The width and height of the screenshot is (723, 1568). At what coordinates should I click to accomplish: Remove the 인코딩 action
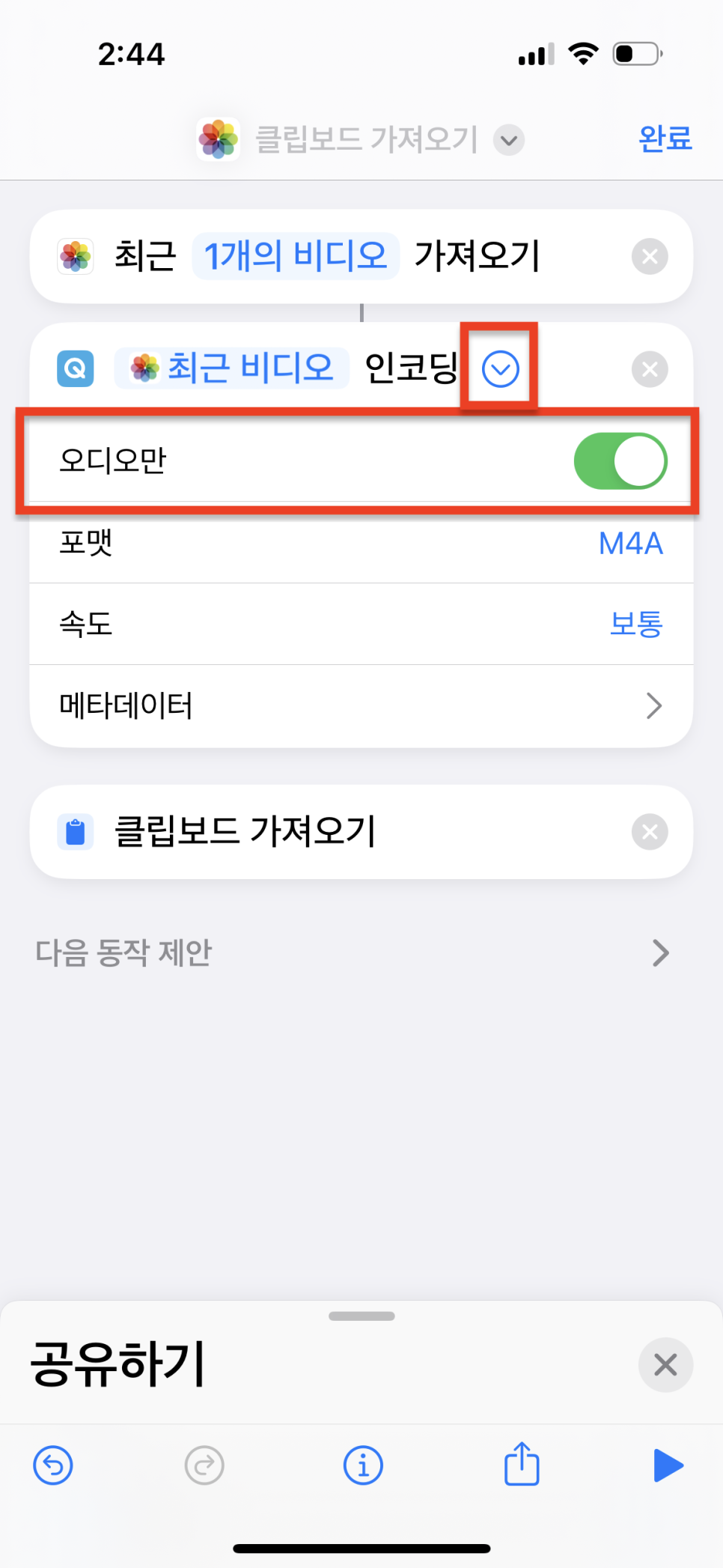[649, 369]
